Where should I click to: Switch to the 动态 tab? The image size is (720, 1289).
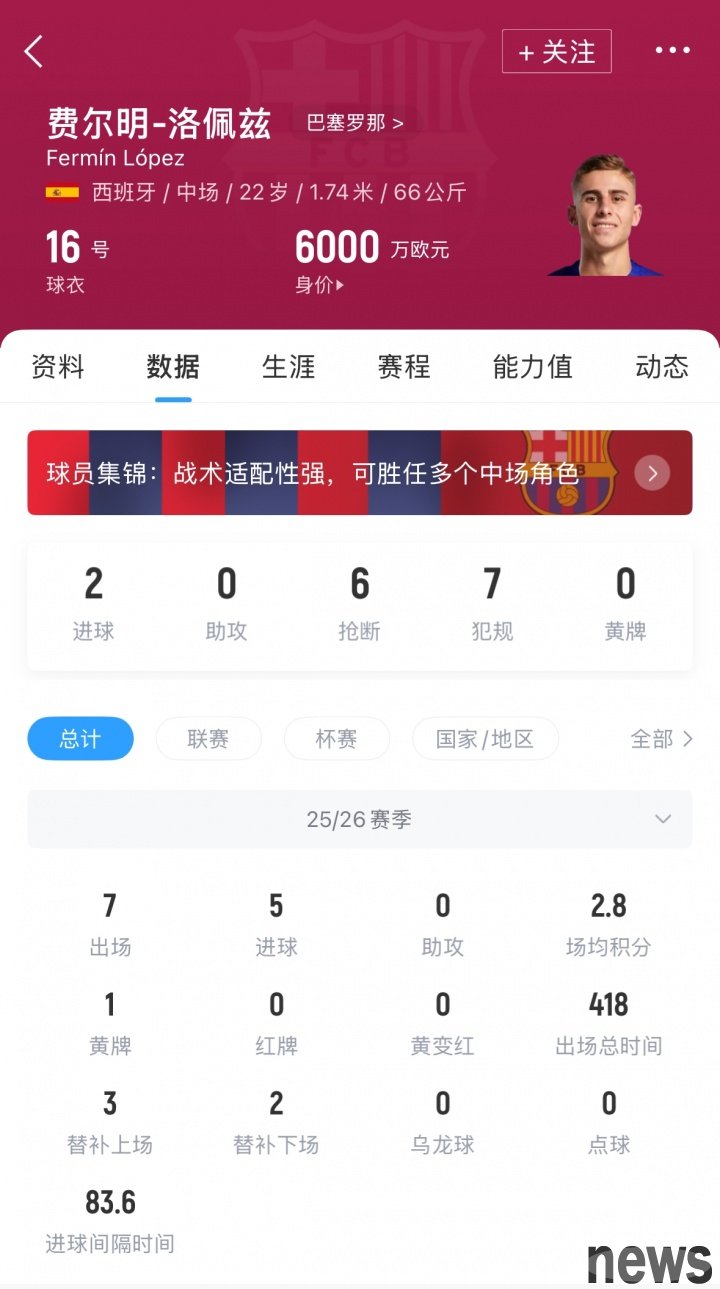[x=661, y=367]
